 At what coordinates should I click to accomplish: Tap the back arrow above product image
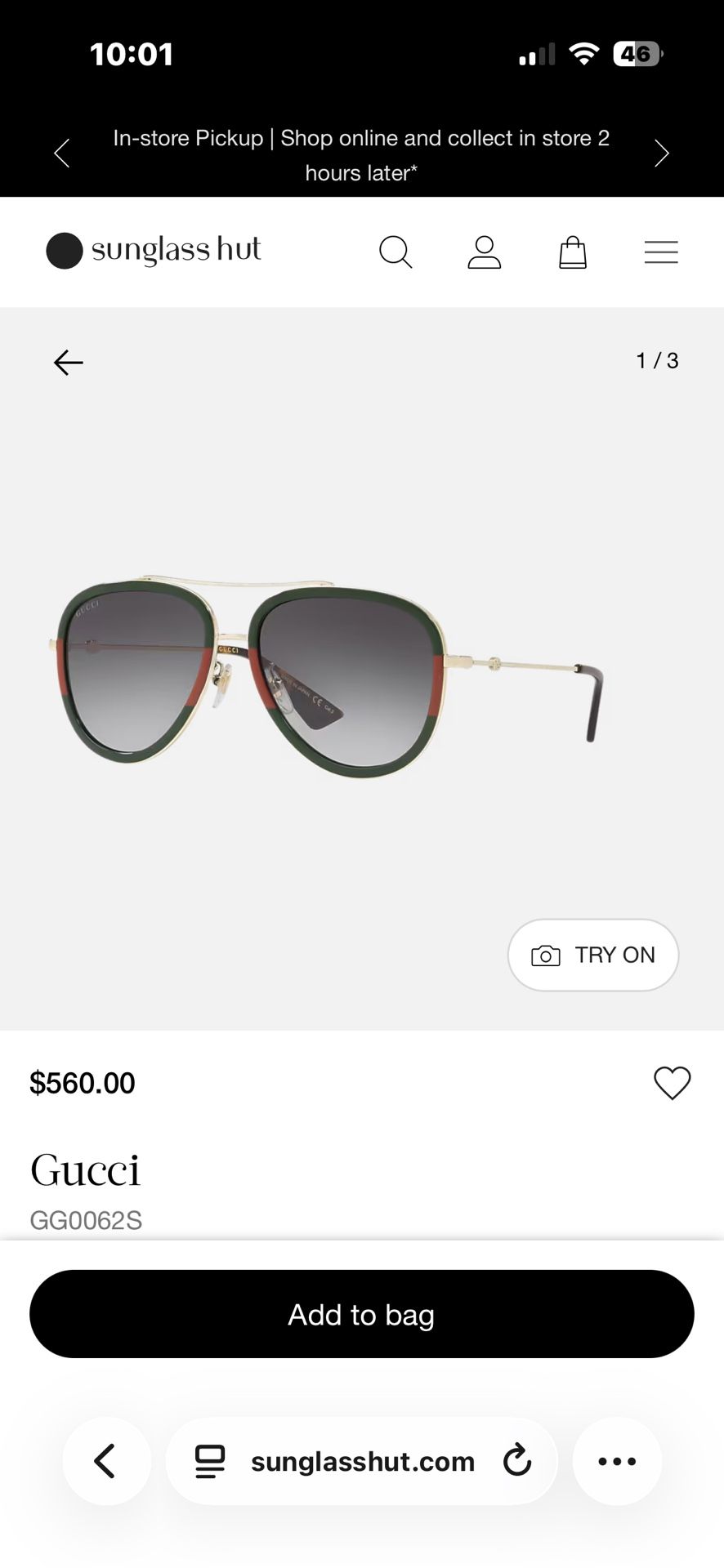pyautogui.click(x=68, y=362)
